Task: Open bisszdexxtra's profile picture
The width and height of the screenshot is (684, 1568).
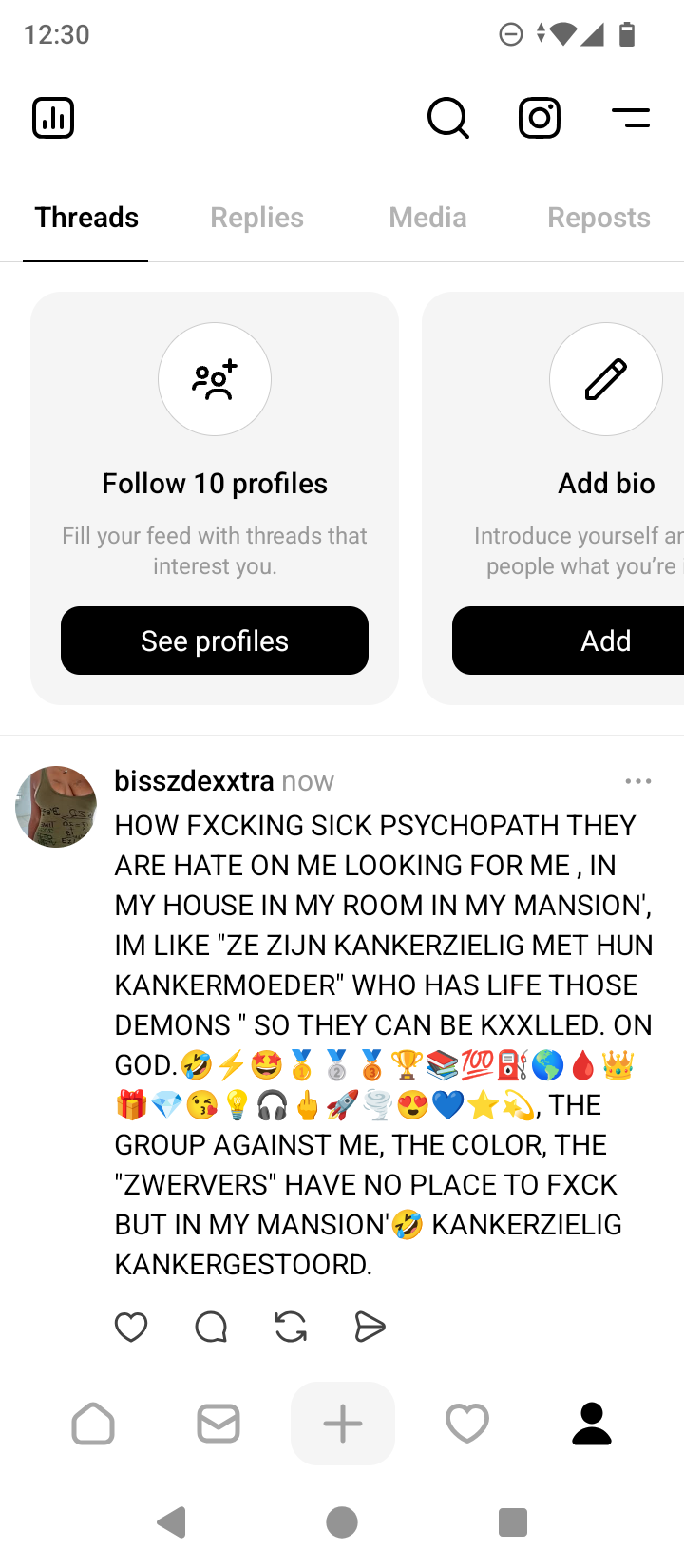Action: pyautogui.click(x=56, y=807)
